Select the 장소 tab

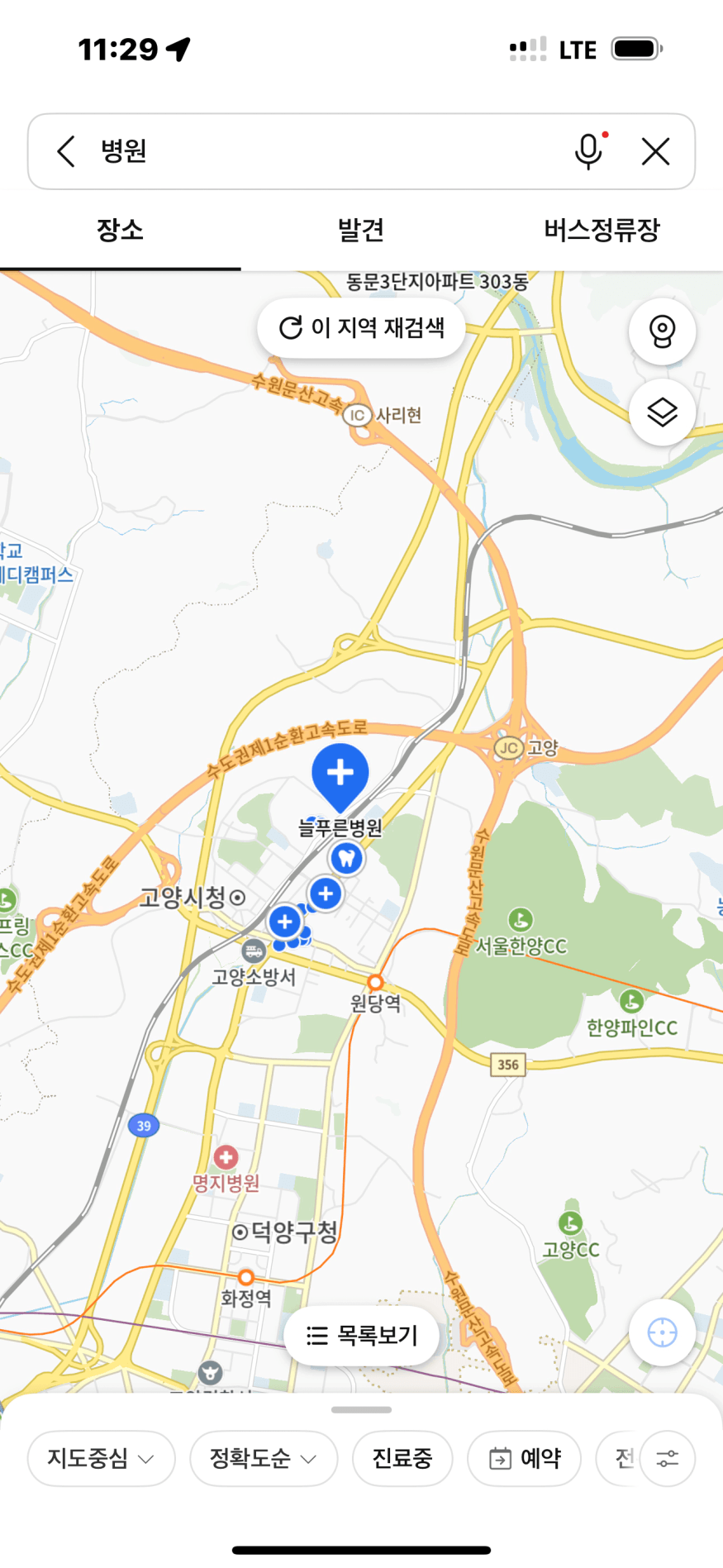click(x=121, y=230)
